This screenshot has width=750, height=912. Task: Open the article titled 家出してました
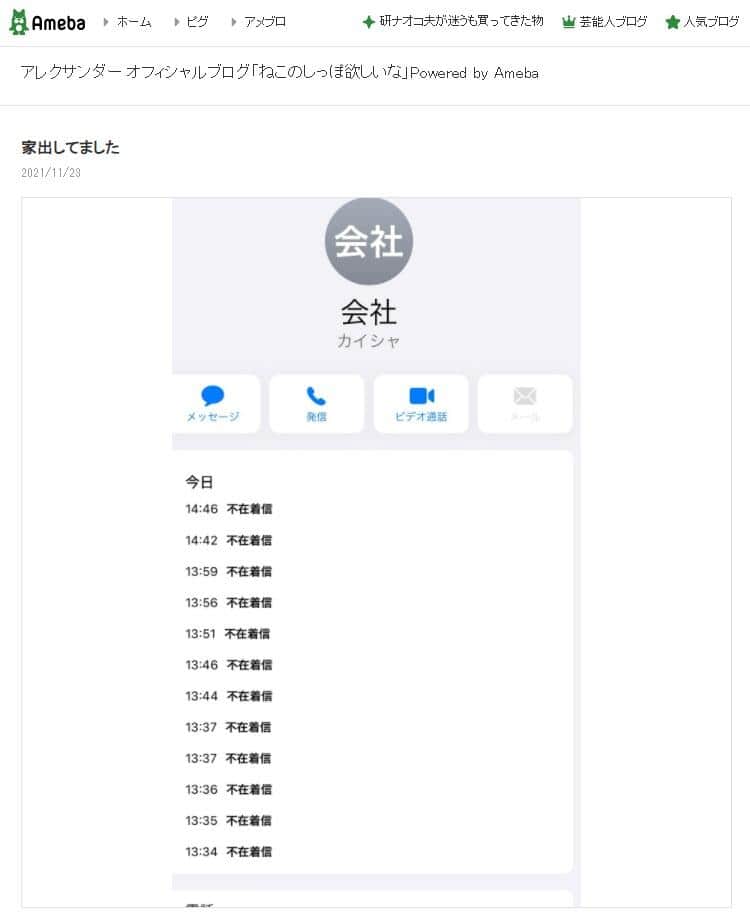[x=70, y=147]
